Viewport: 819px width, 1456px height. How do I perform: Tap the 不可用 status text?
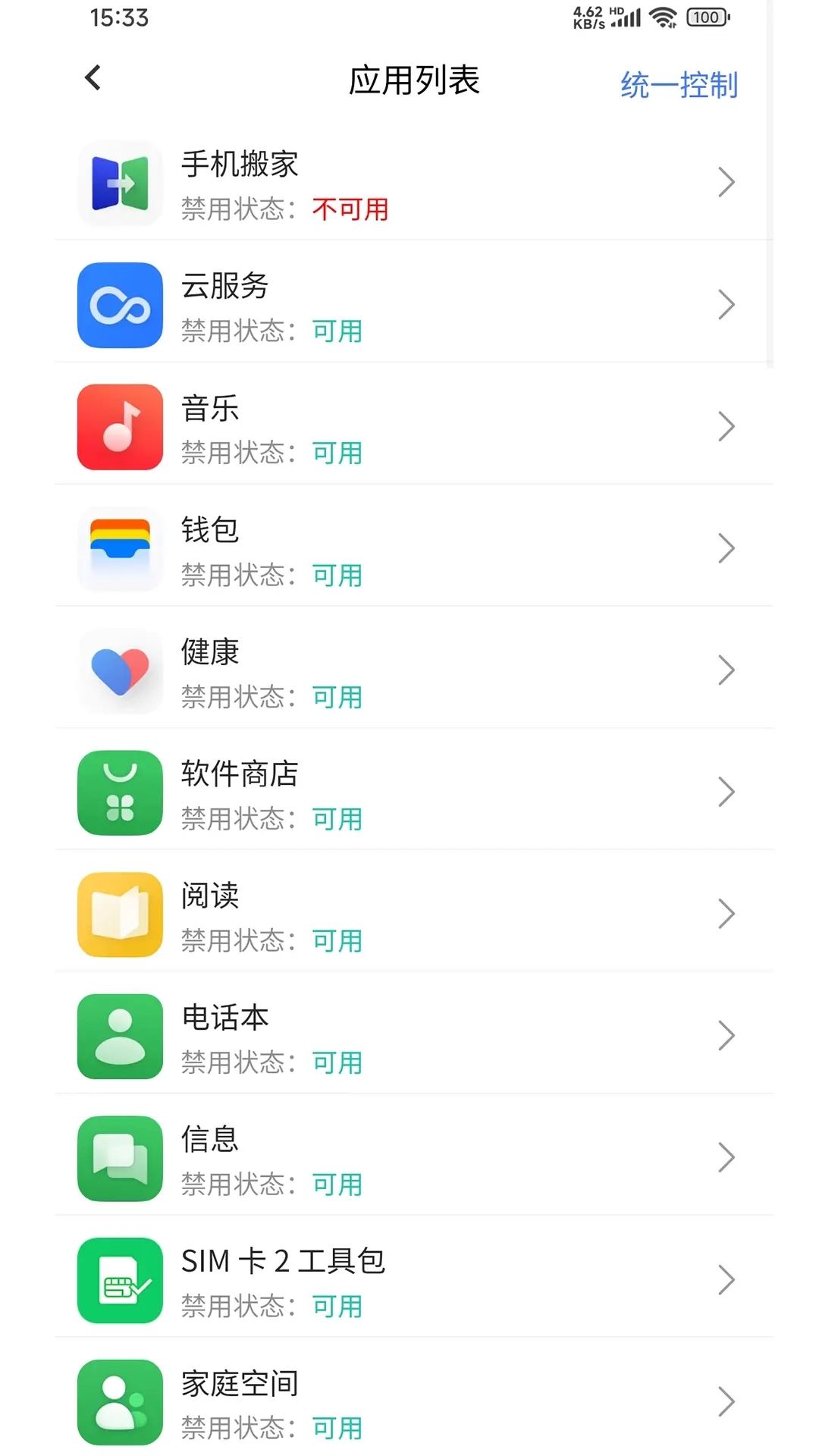point(349,210)
